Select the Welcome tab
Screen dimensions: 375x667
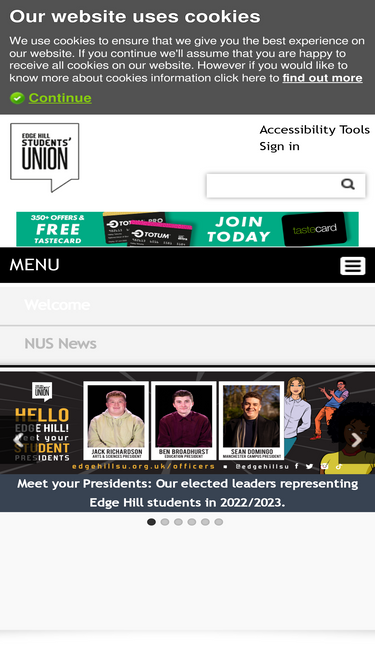[x=188, y=305]
